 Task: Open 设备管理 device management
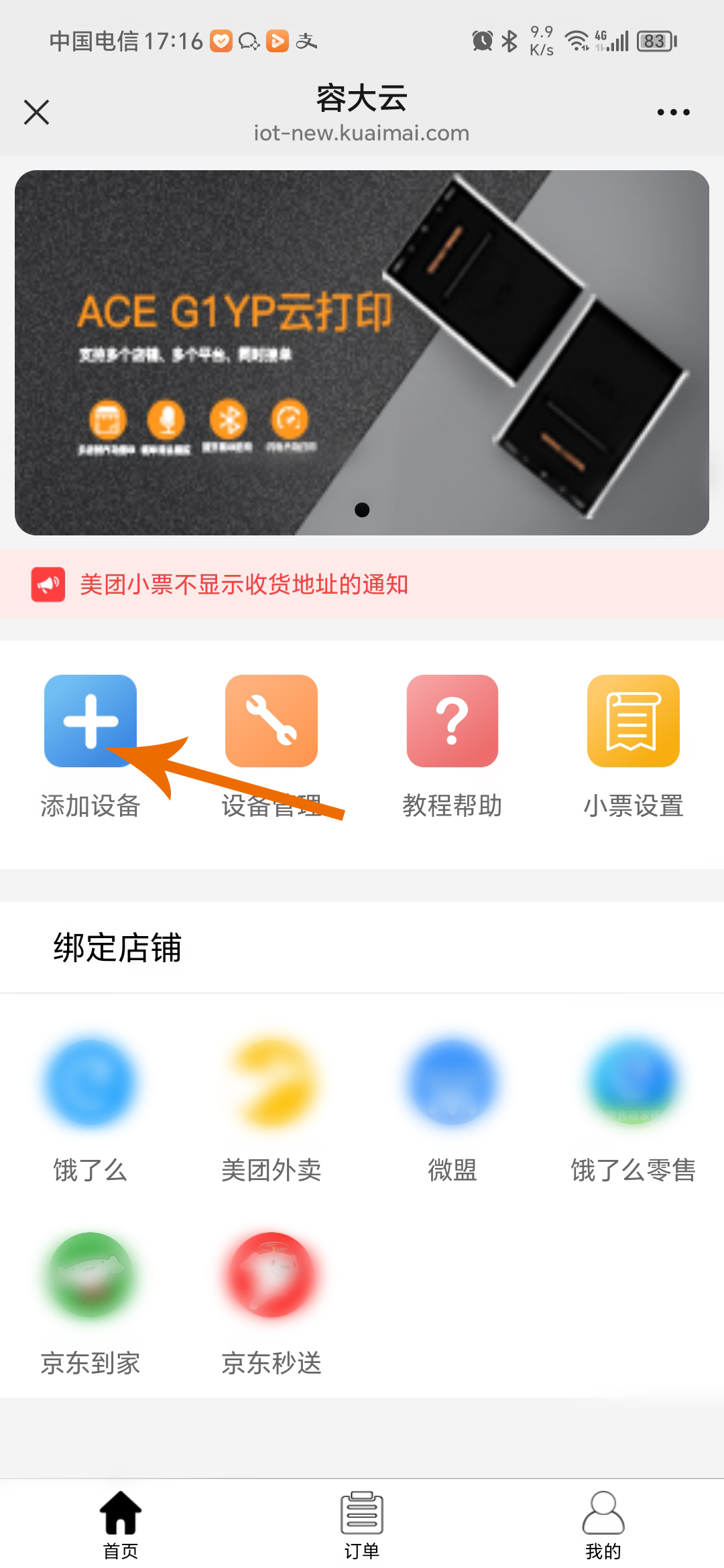(x=271, y=720)
